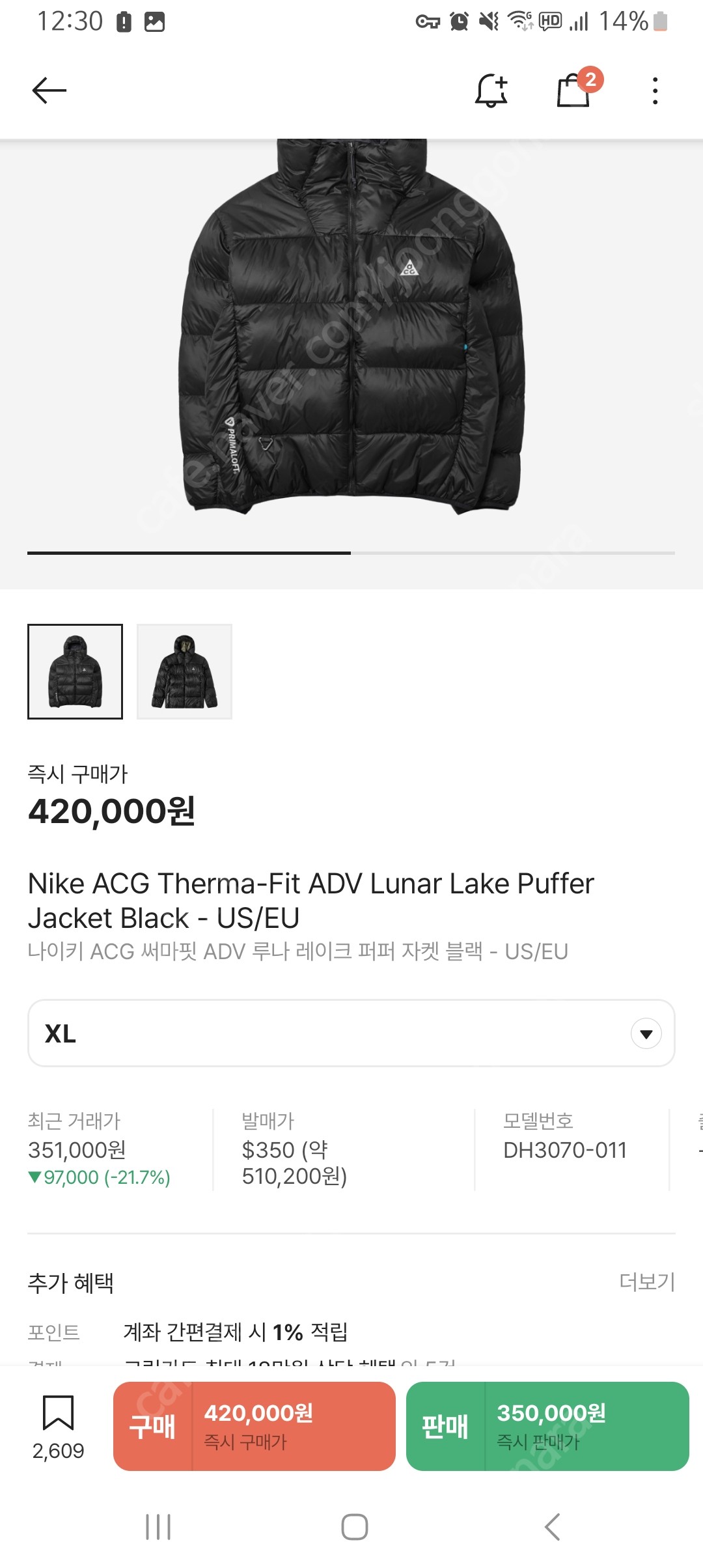Image resolution: width=703 pixels, height=1568 pixels.
Task: Open the shopping bag with 2 items
Action: (574, 90)
